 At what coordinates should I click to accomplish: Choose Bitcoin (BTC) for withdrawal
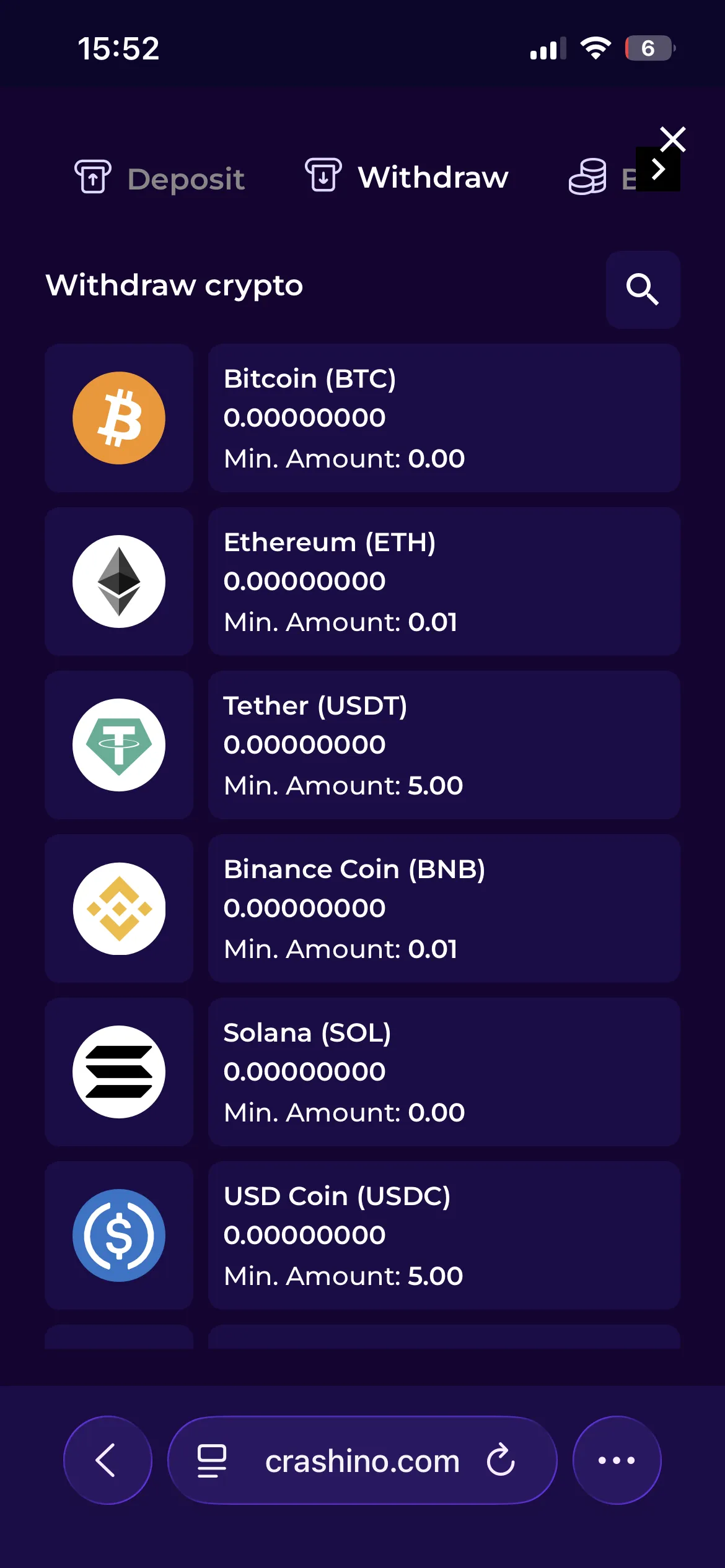pos(362,418)
